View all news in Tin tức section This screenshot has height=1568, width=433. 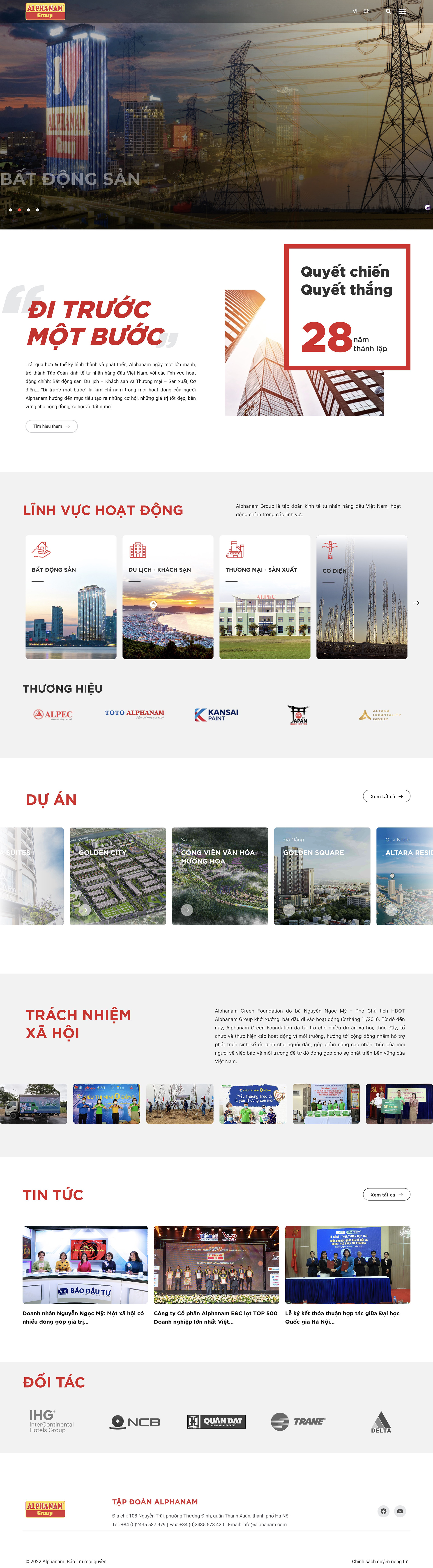coord(386,1194)
